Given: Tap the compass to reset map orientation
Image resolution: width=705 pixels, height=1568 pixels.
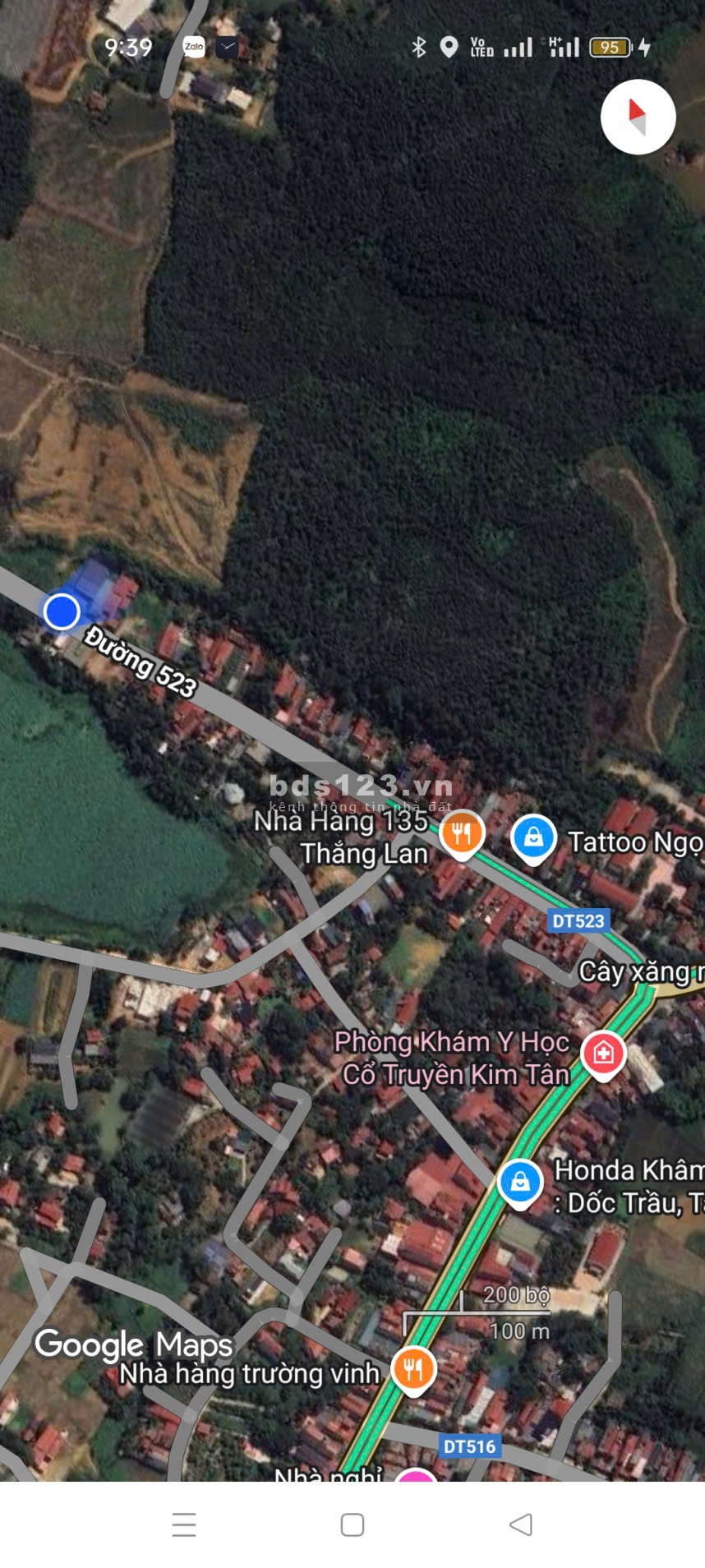Looking at the screenshot, I should [x=638, y=118].
